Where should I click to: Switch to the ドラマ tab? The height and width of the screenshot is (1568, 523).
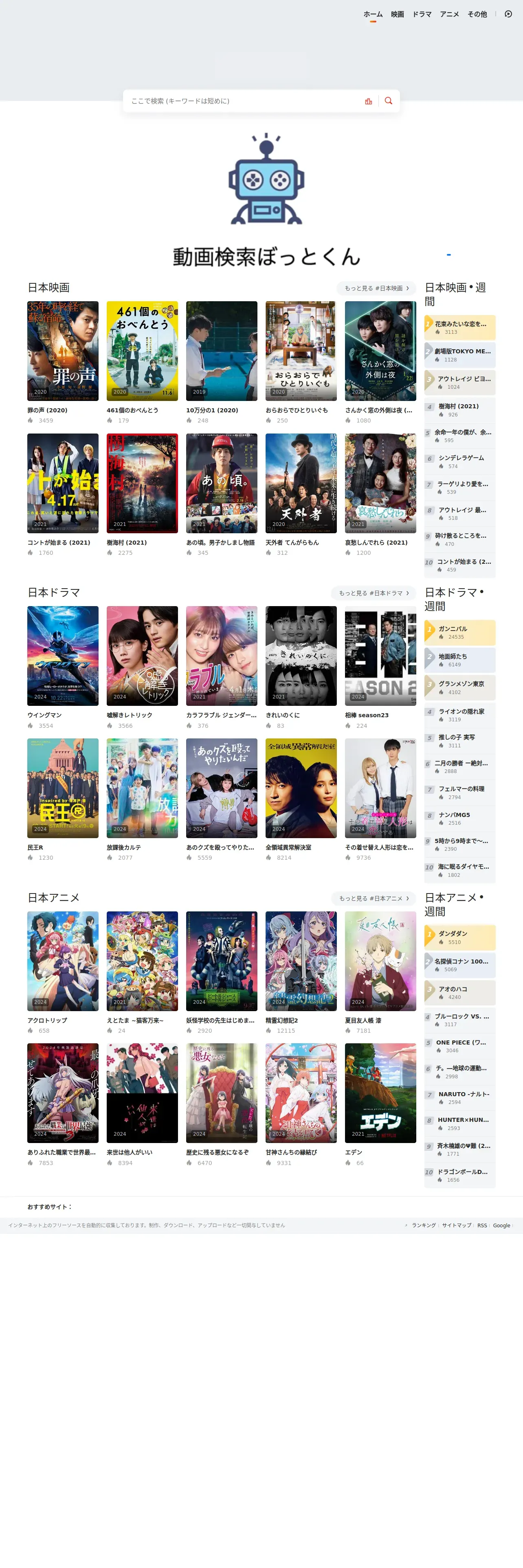tap(421, 14)
